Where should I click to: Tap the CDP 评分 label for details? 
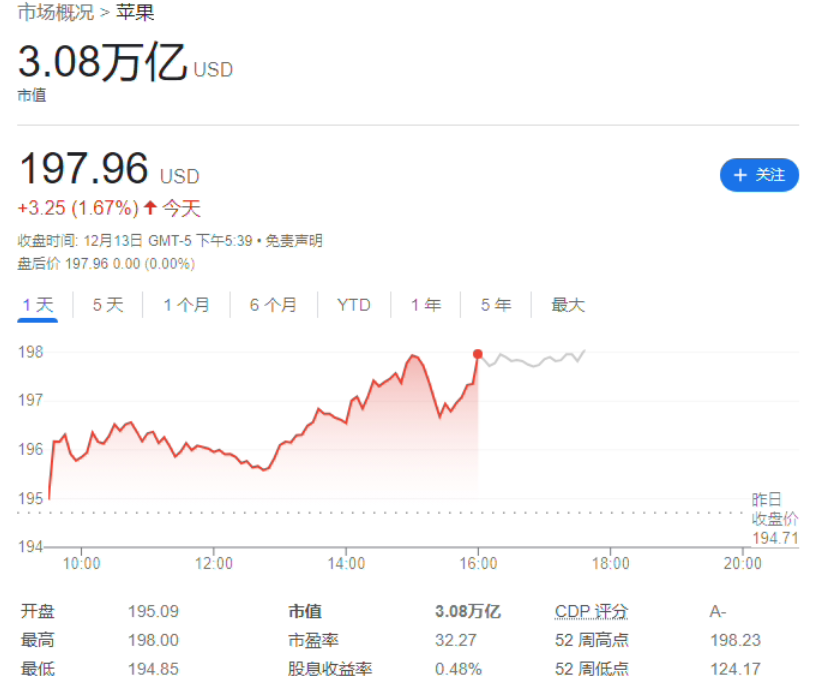coord(592,612)
